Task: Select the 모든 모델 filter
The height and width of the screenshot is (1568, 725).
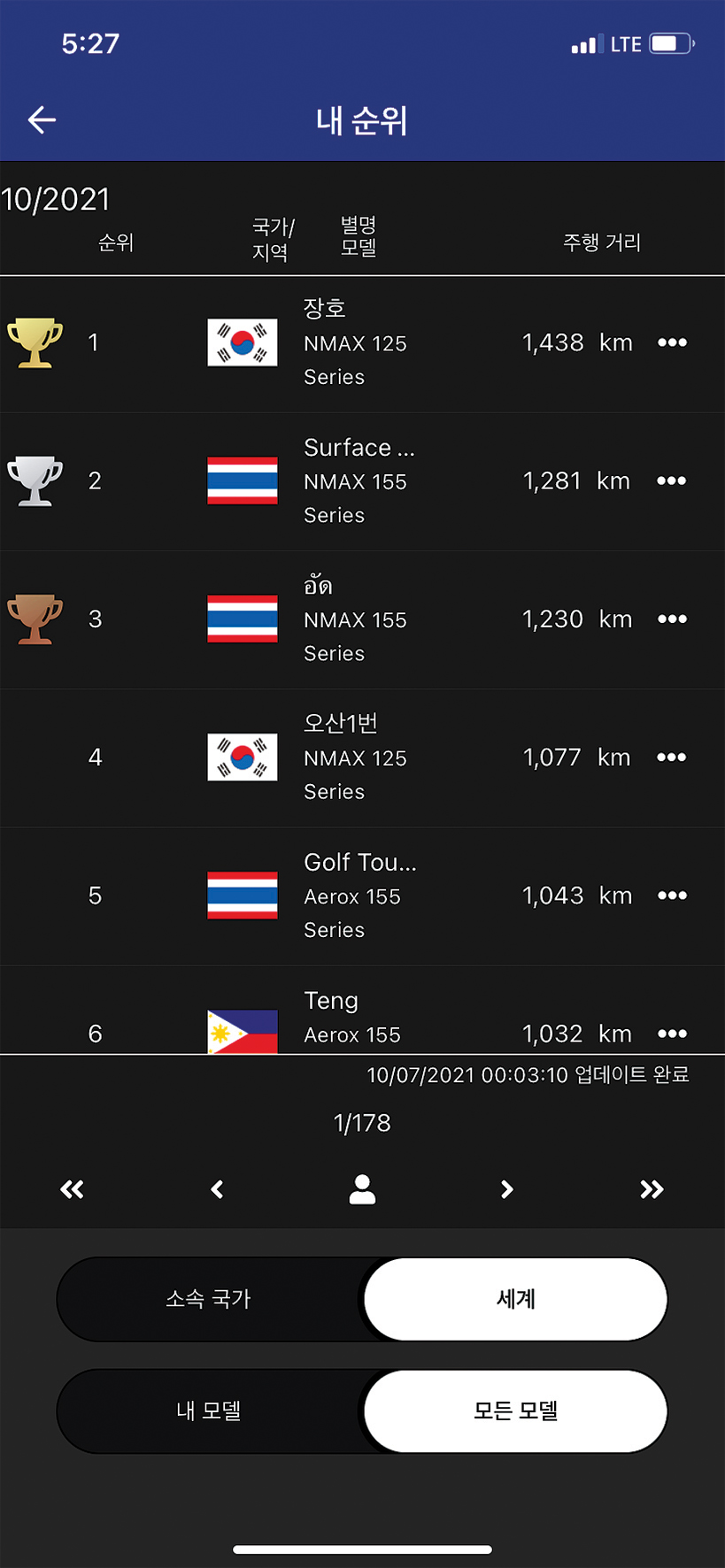Action: click(515, 1410)
